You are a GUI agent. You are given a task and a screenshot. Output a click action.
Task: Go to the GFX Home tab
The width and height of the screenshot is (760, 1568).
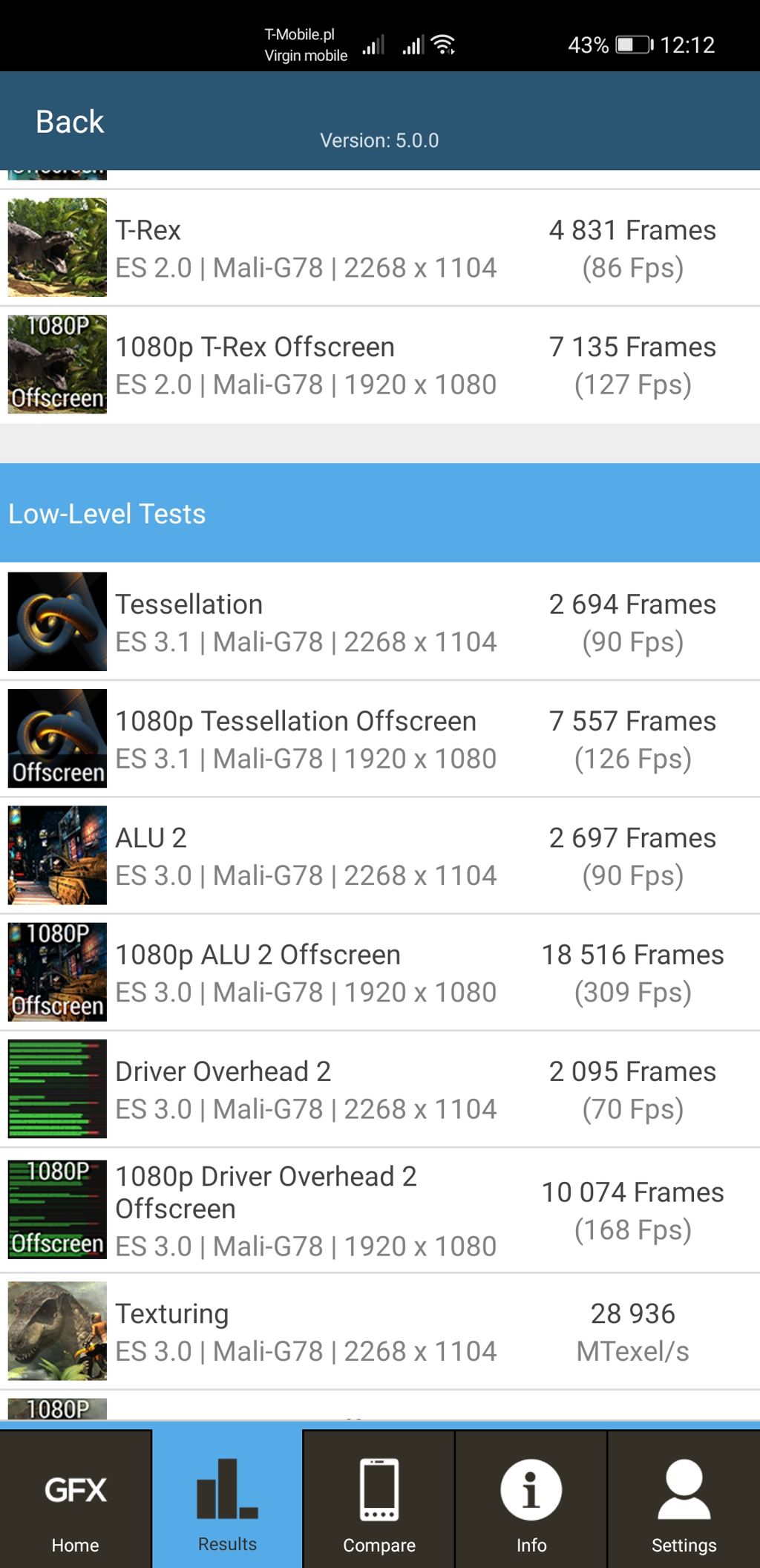click(x=75, y=1500)
